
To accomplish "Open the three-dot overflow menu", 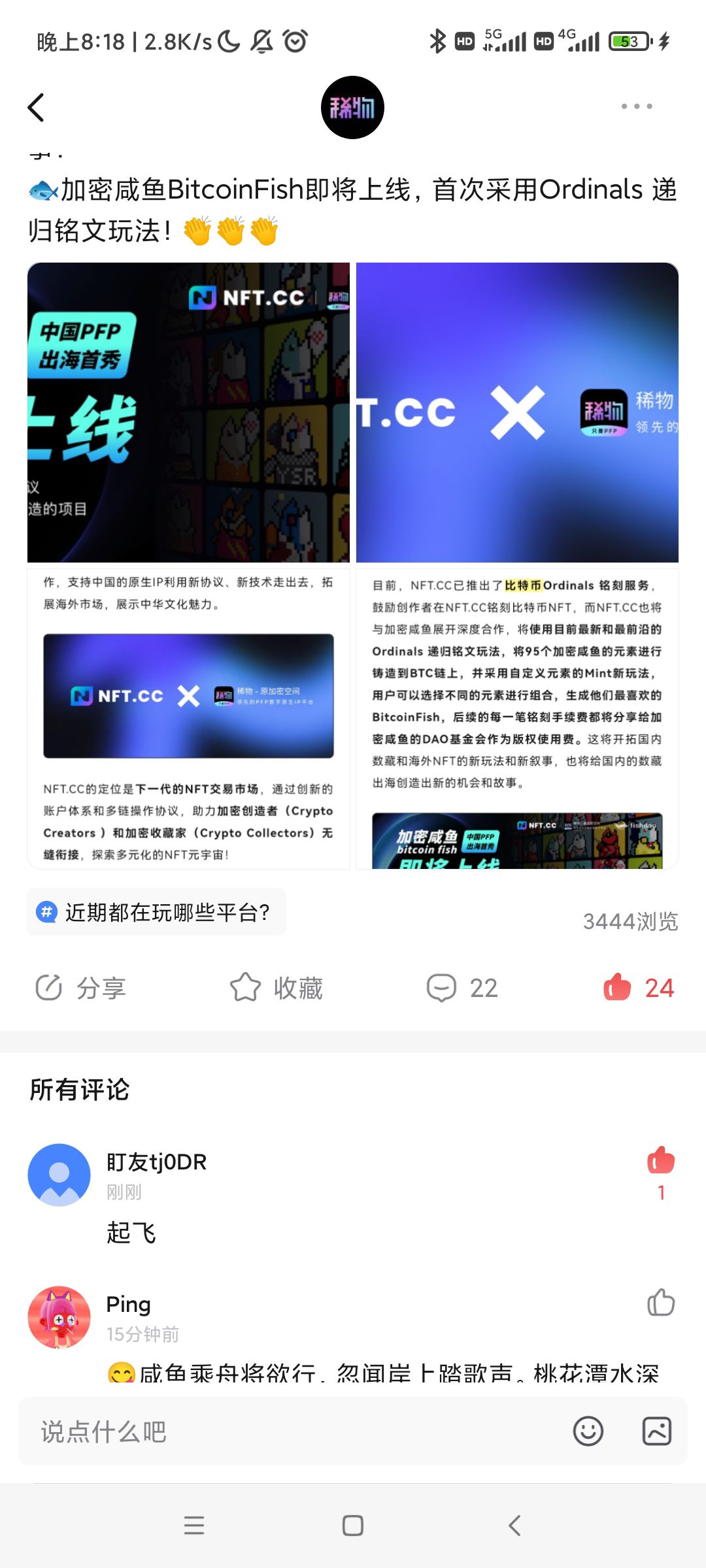I will coord(636,106).
